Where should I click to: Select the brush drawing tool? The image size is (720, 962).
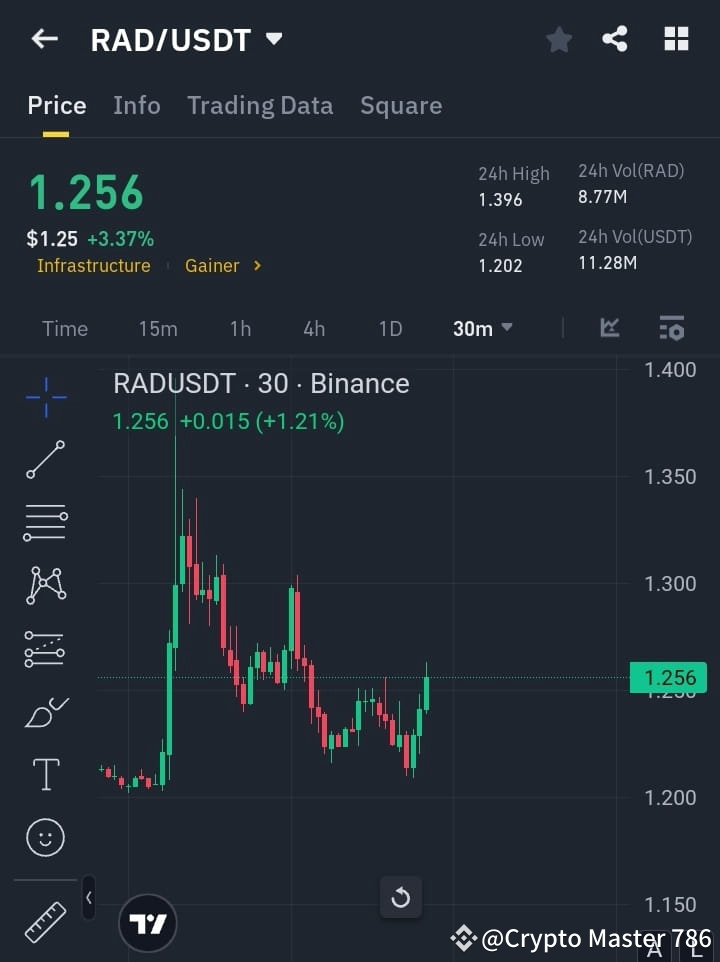[45, 711]
